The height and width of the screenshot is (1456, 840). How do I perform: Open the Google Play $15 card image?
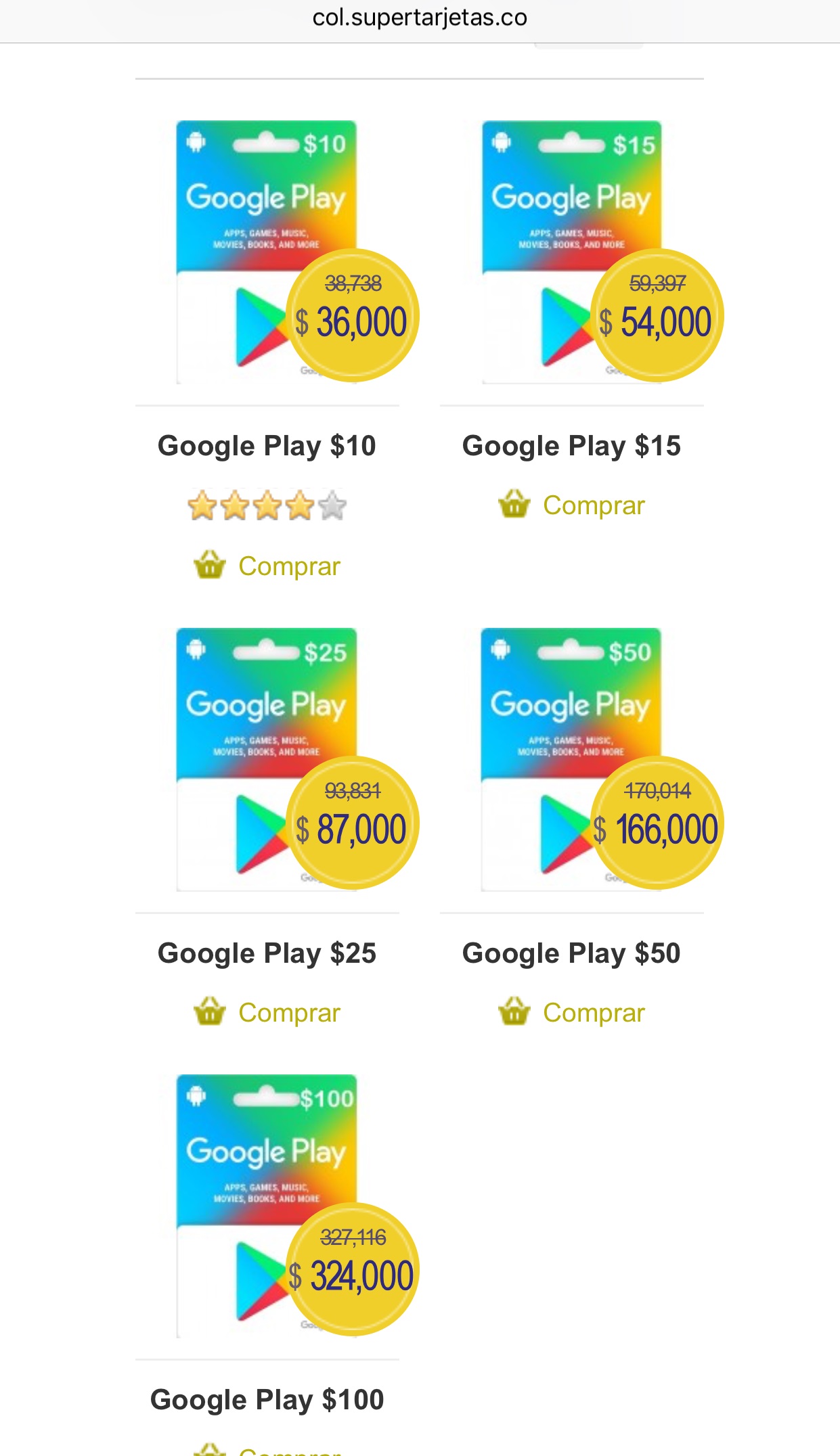tap(571, 252)
